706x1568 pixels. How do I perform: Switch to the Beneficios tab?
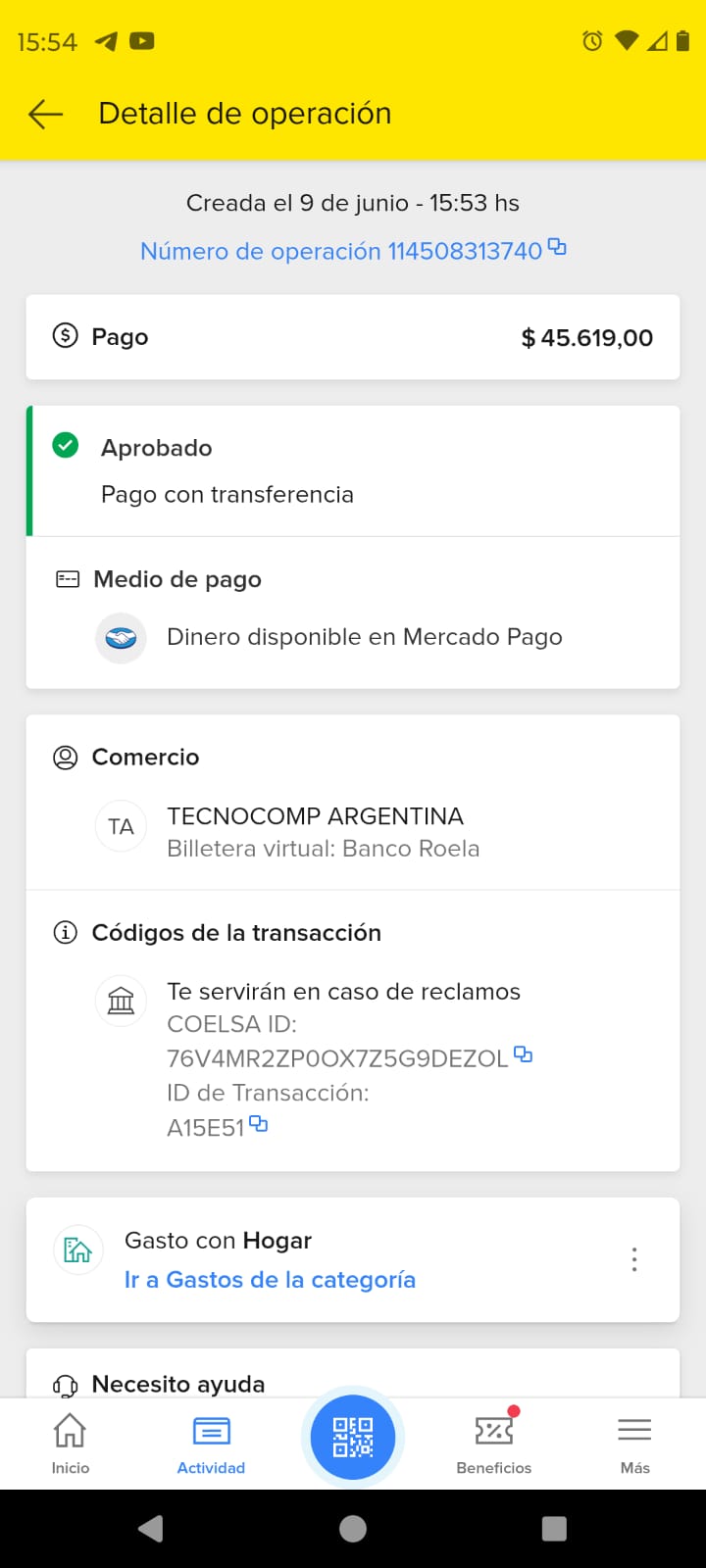tap(493, 1443)
